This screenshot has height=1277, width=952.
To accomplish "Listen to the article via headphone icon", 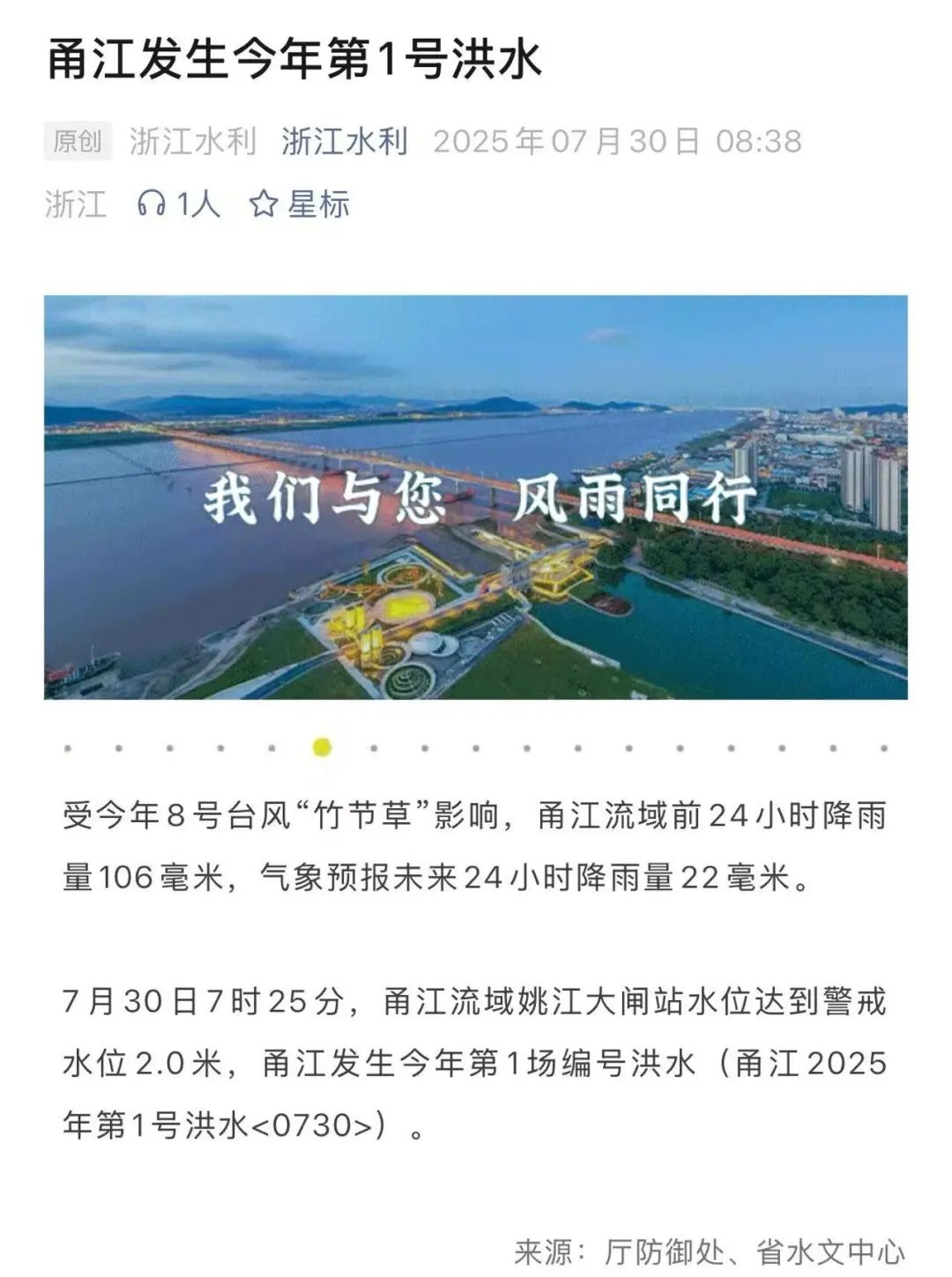I will (152, 204).
